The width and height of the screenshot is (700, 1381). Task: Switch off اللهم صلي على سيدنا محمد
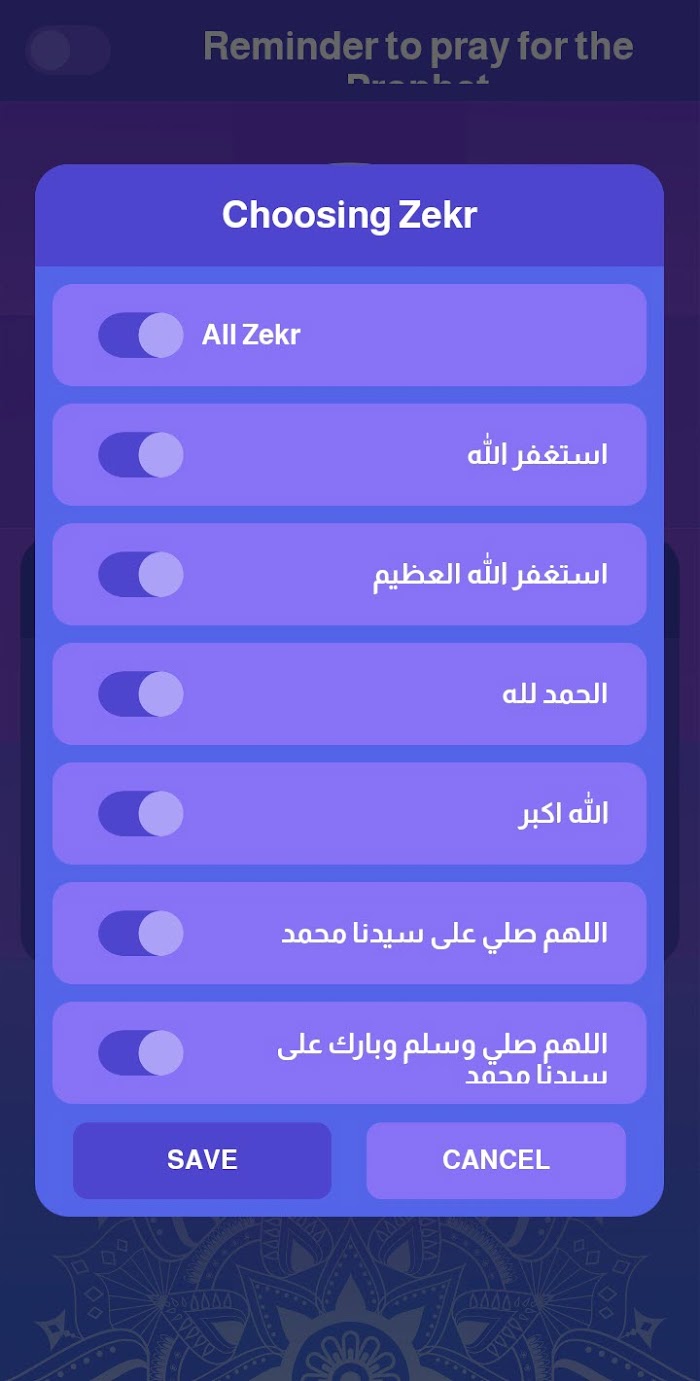(x=141, y=933)
